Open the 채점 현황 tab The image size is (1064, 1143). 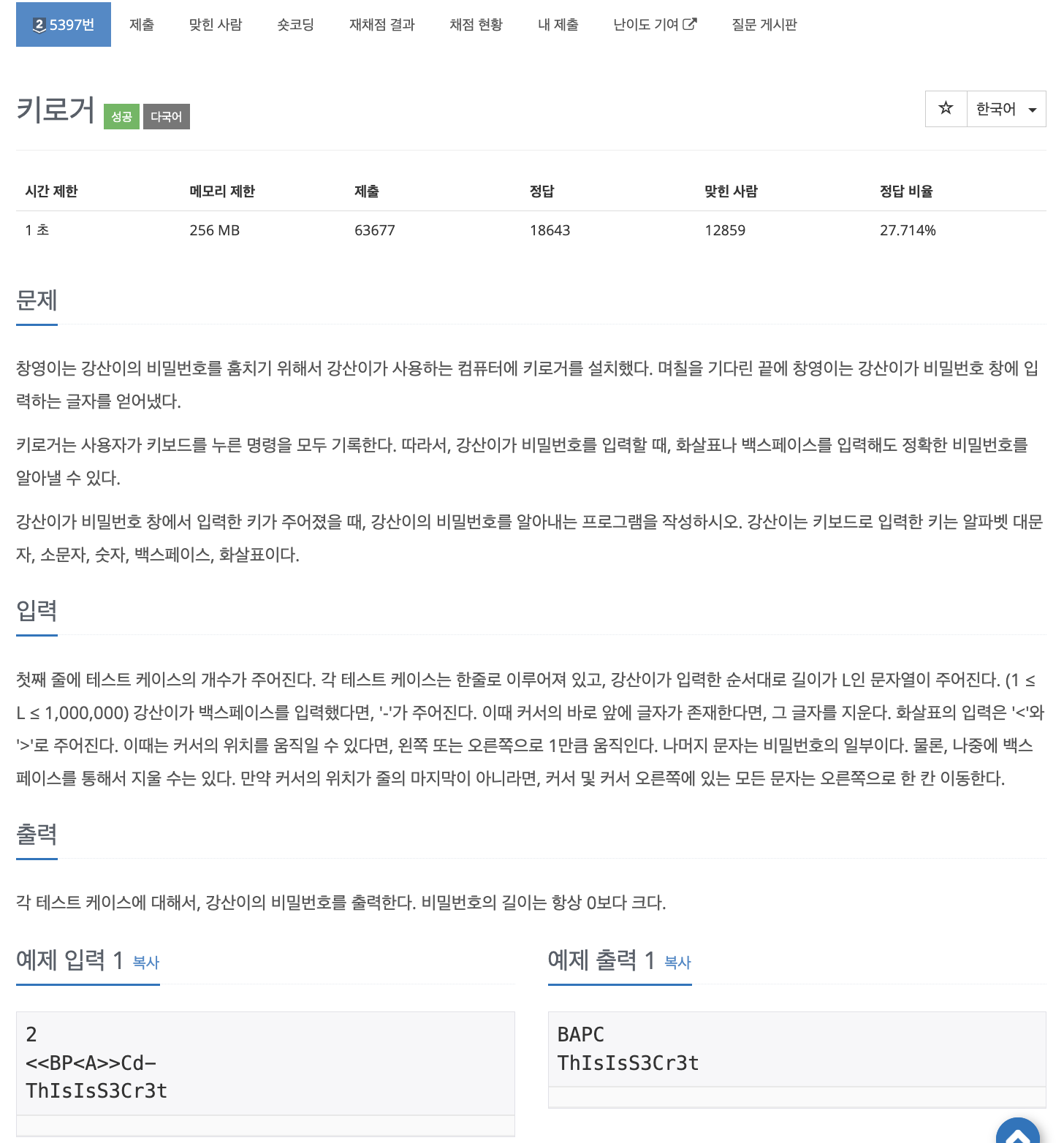(476, 25)
